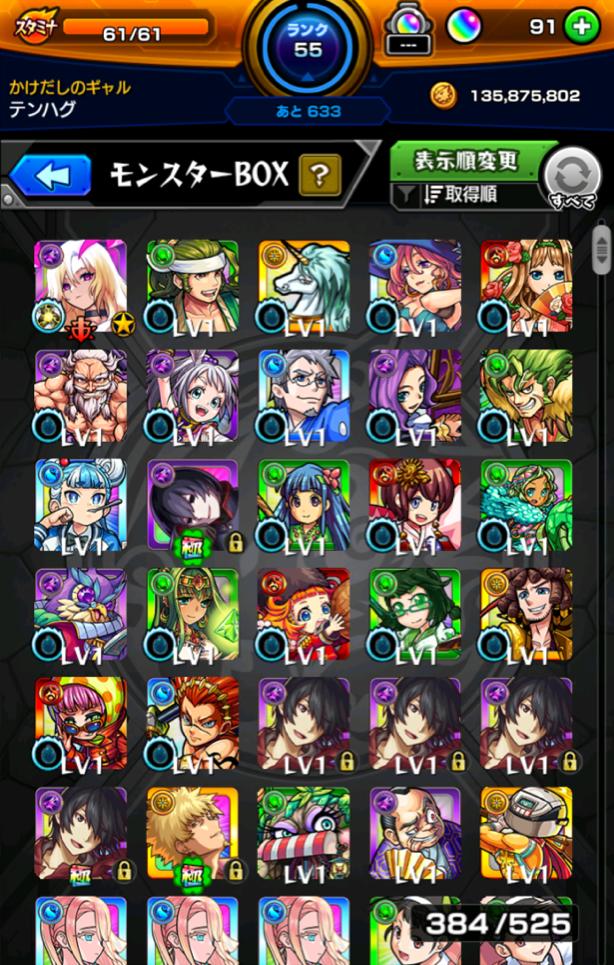The image size is (614, 965).
Task: Select the purple owl monster tile
Action: point(81,615)
